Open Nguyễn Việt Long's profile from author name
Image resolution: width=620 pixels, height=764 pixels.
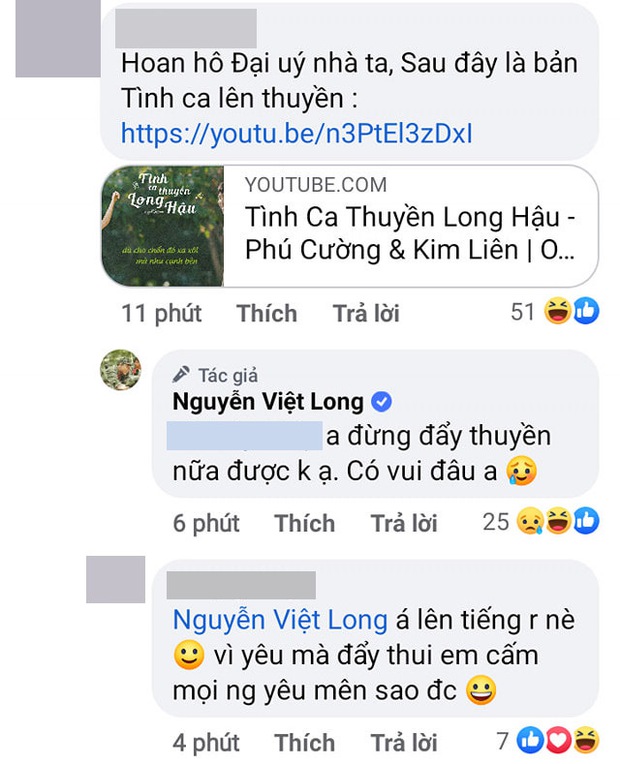pos(267,402)
